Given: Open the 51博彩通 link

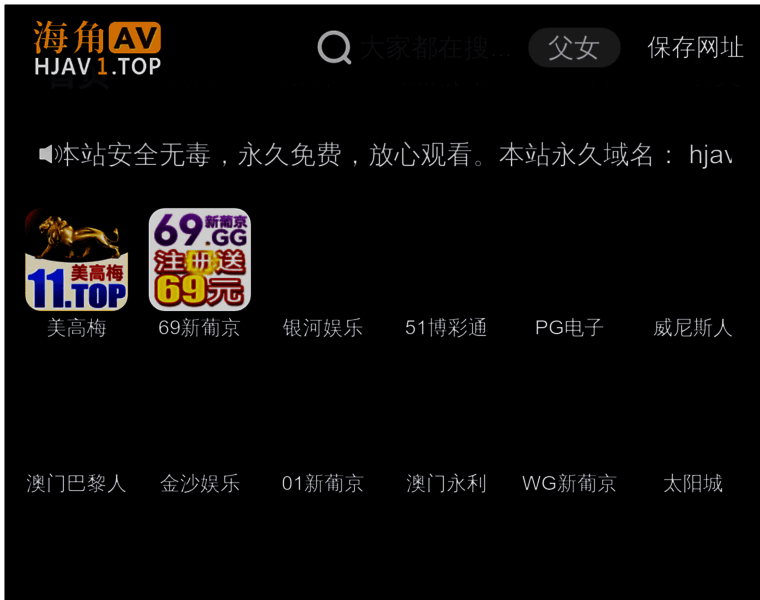Looking at the screenshot, I should [446, 328].
